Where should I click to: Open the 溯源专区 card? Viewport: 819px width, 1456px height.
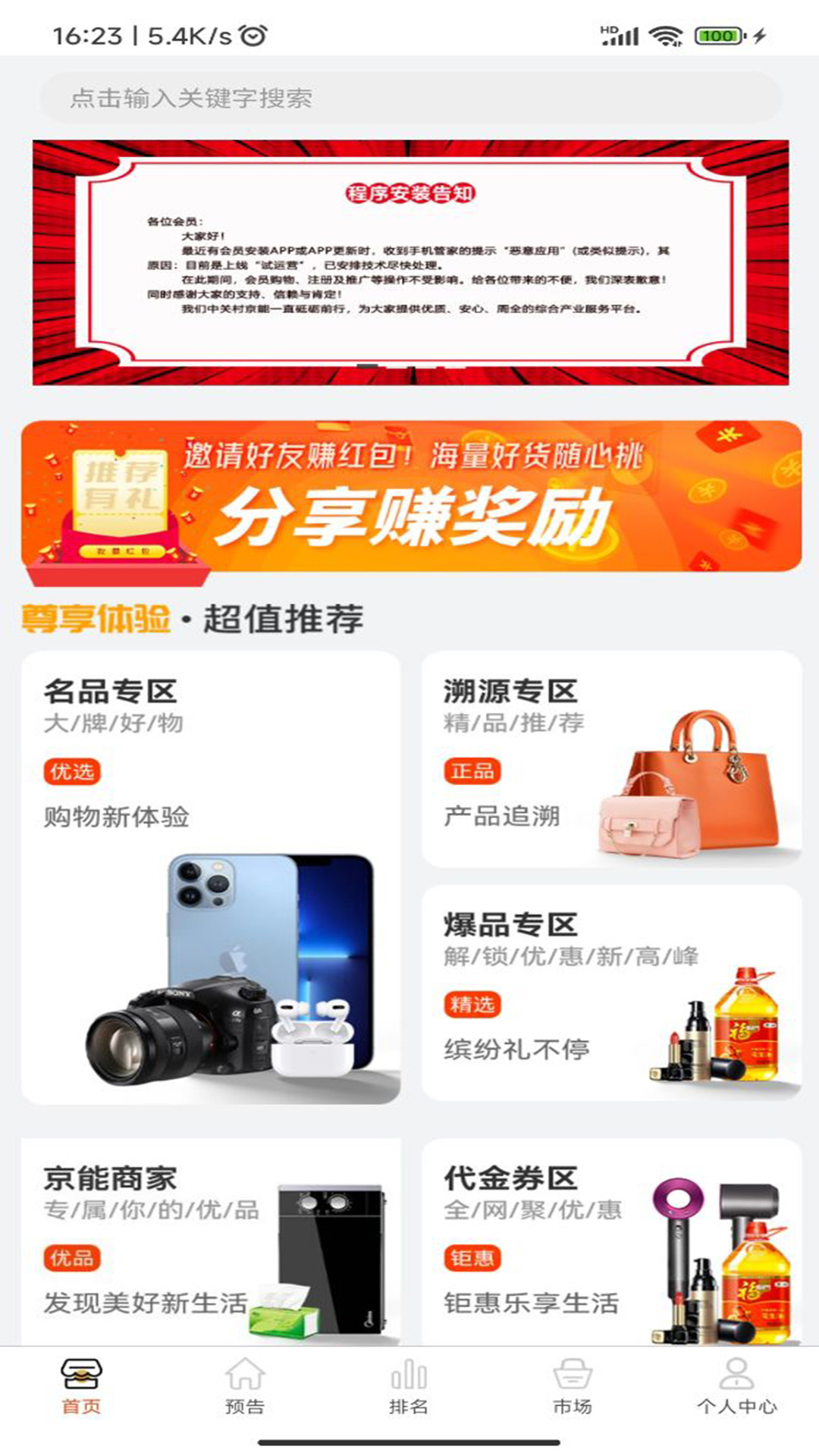point(611,758)
